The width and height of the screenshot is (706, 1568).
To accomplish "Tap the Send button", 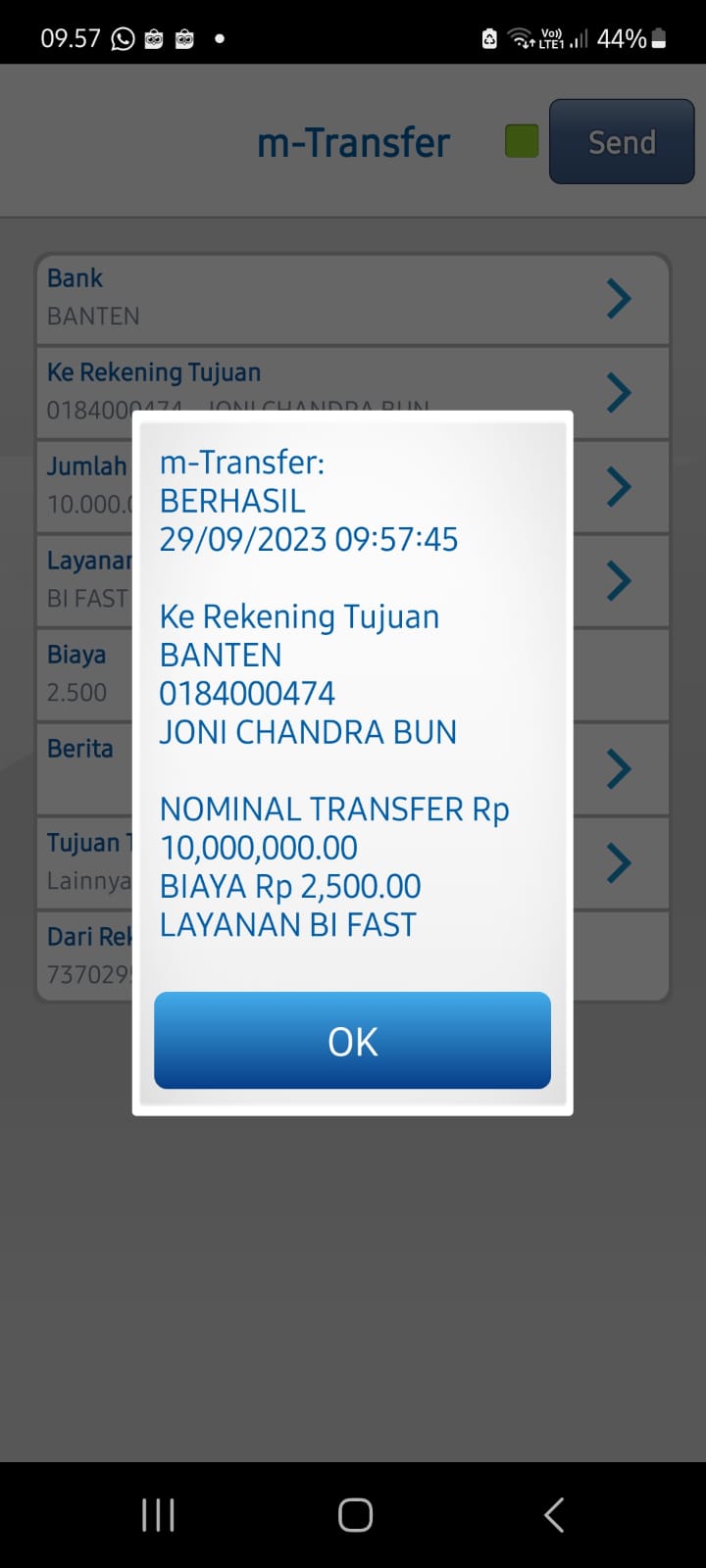I will tap(622, 142).
